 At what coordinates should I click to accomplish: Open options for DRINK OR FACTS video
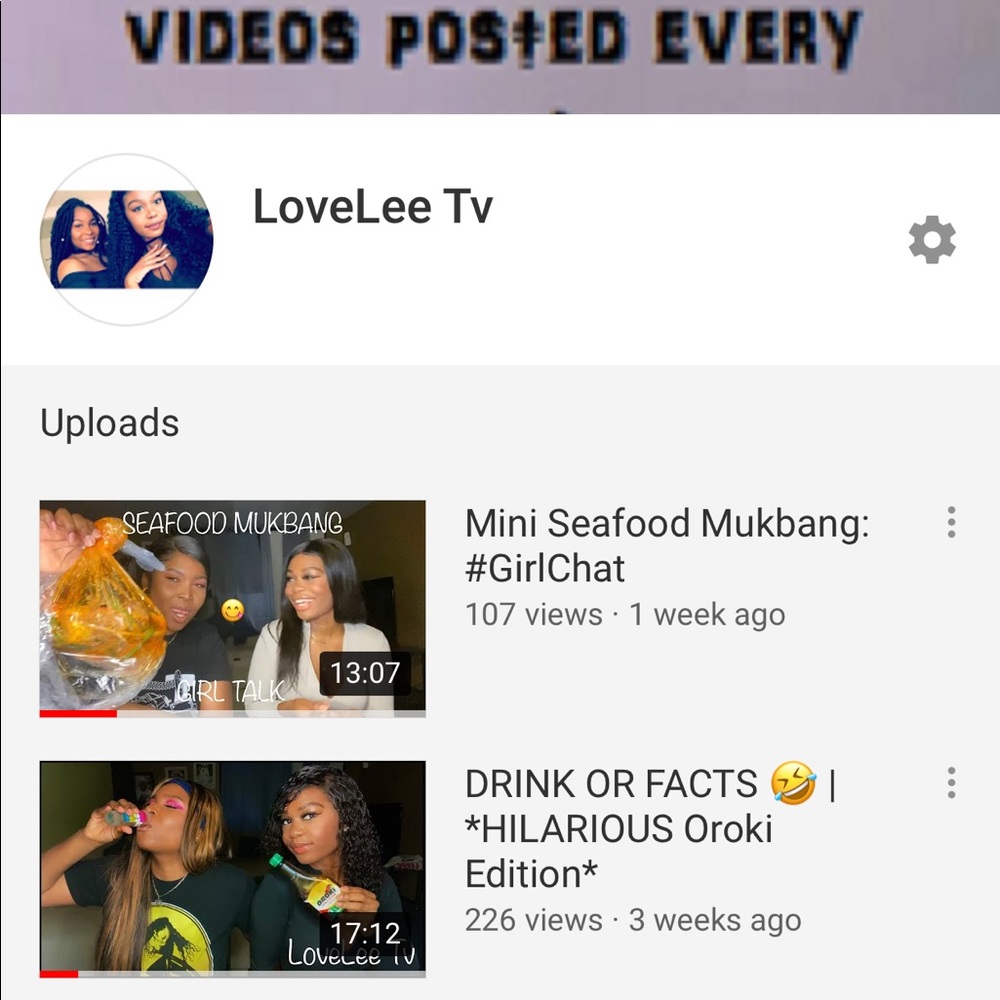[950, 782]
